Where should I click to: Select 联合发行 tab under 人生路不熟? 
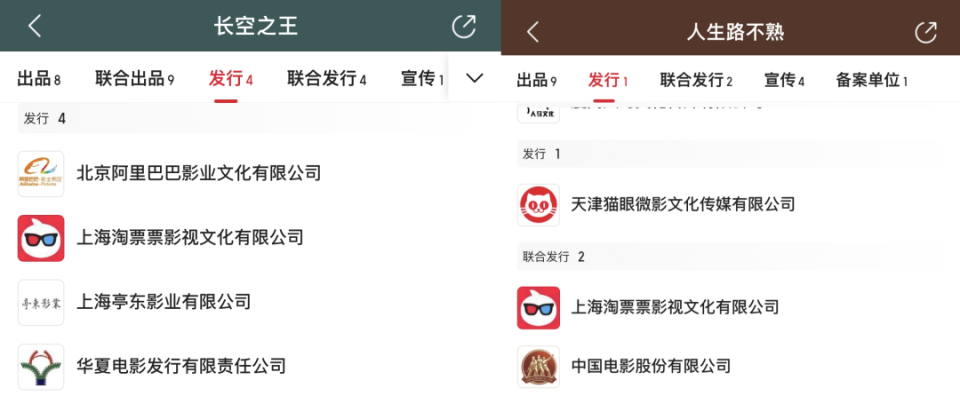click(696, 81)
